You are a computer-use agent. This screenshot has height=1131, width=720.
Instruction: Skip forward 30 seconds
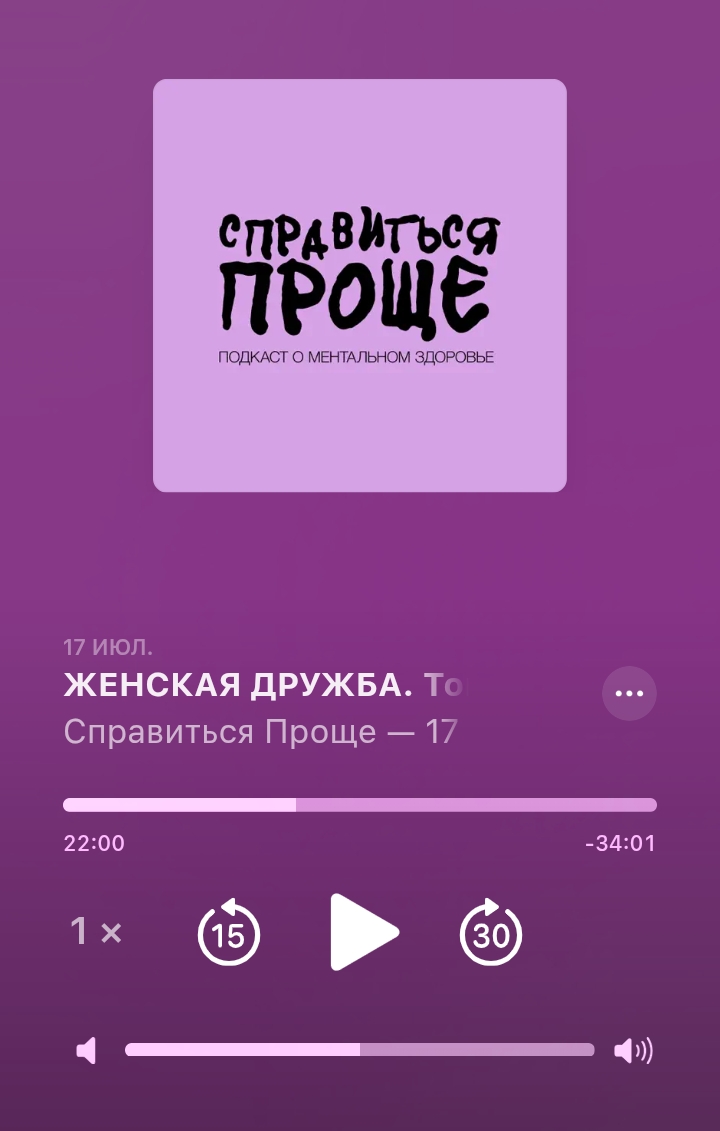(491, 933)
